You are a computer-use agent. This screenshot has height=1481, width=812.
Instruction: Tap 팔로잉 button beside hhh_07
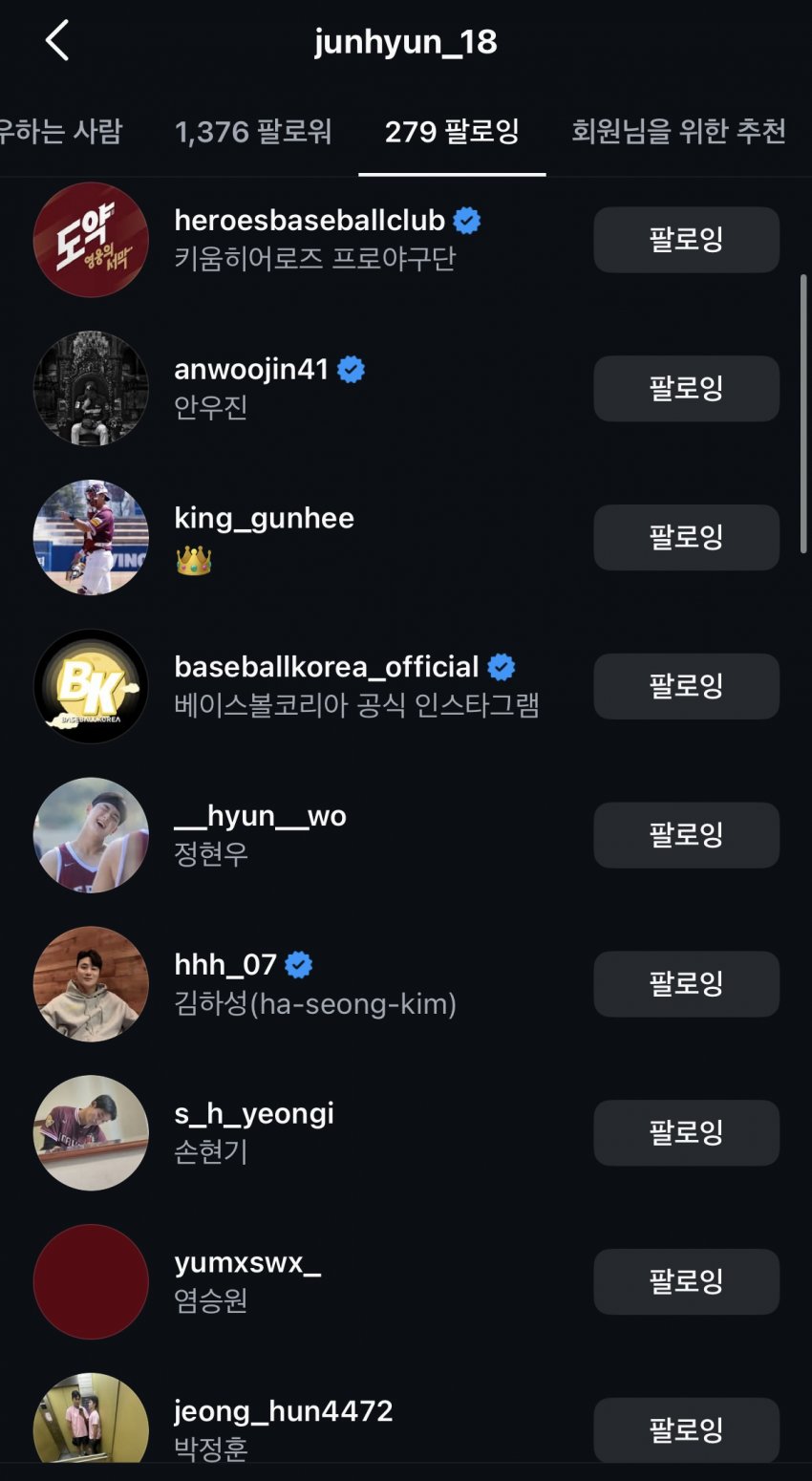686,984
